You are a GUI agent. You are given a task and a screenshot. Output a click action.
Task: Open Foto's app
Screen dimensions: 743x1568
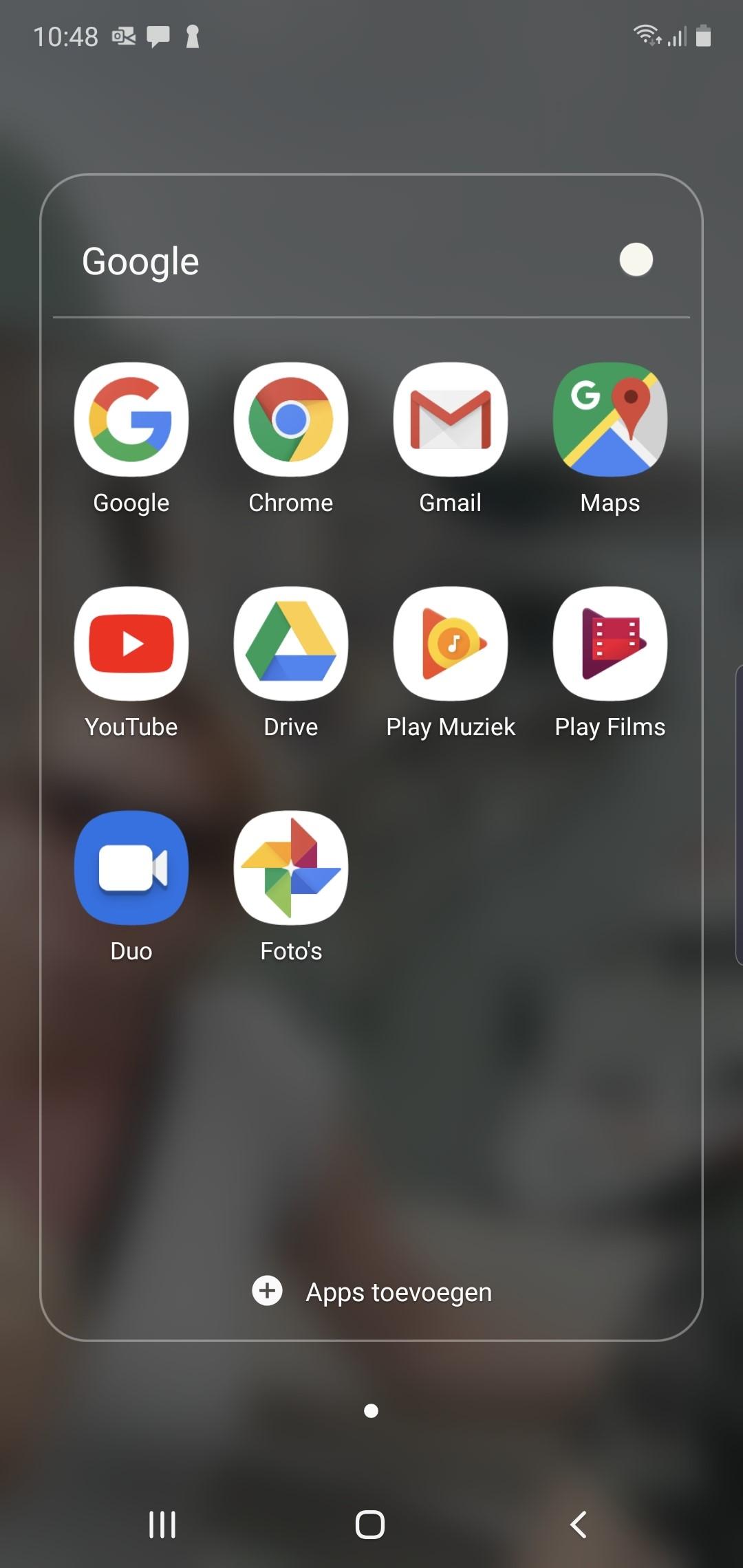point(290,868)
